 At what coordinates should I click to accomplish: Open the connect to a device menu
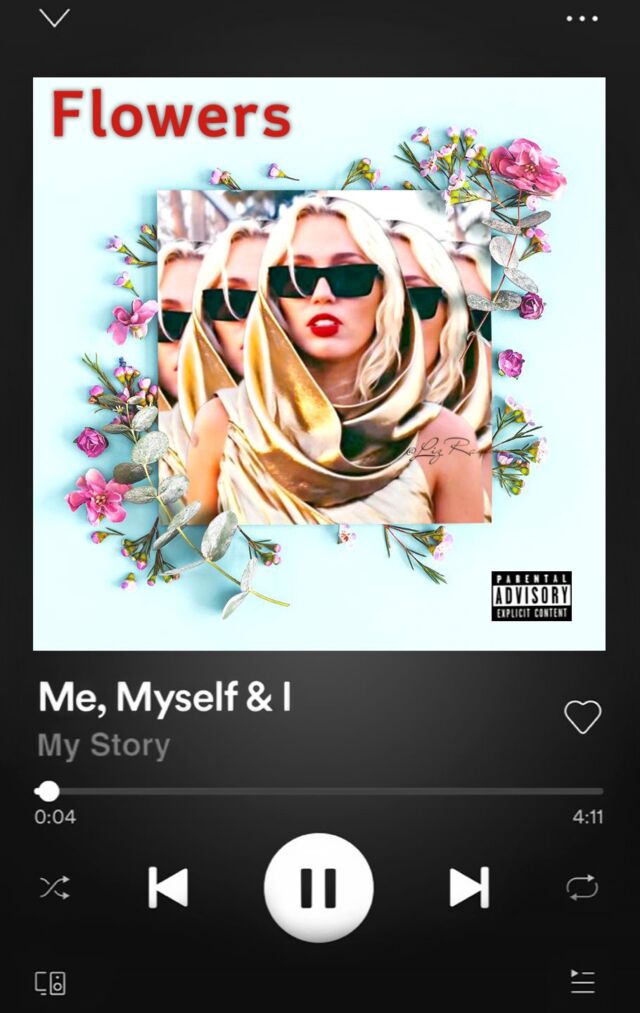click(x=50, y=983)
